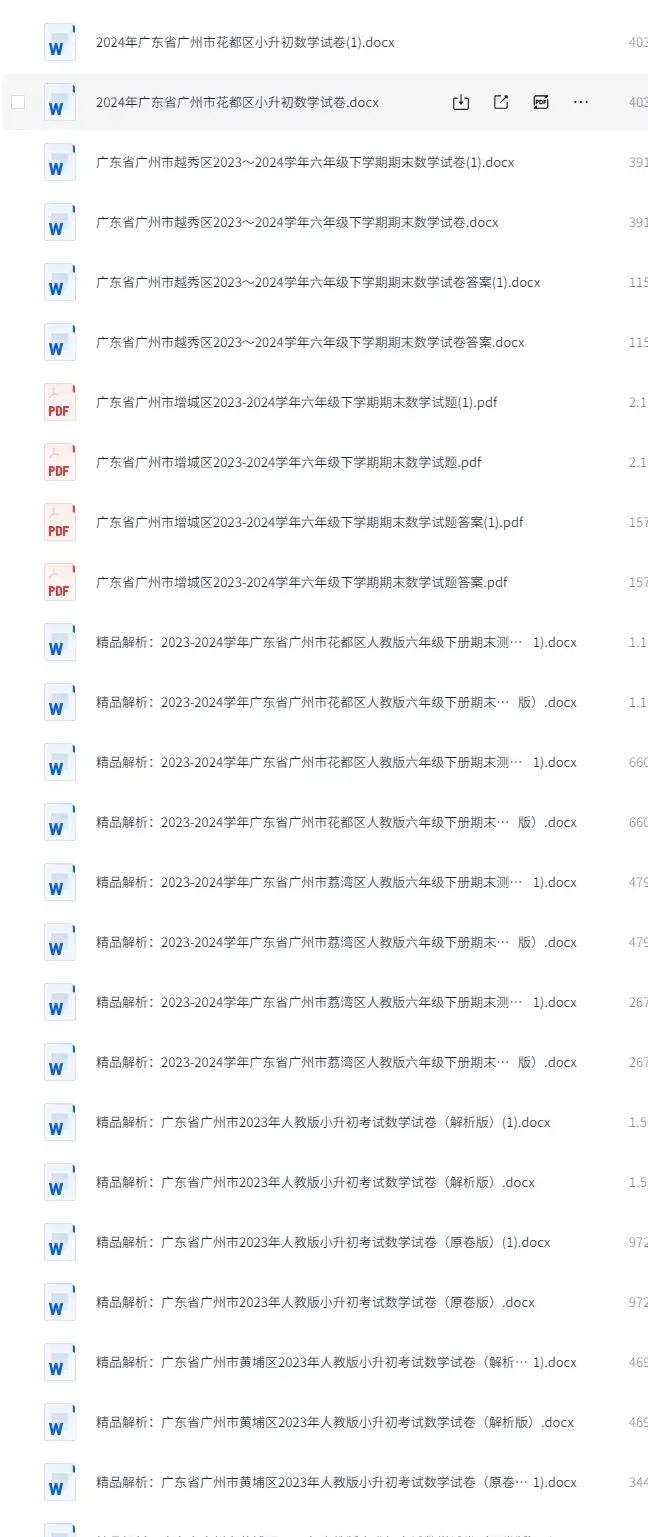Open 2024年花都区小升初数学试卷(1).docx
The image size is (648, 1537).
pyautogui.click(x=245, y=42)
